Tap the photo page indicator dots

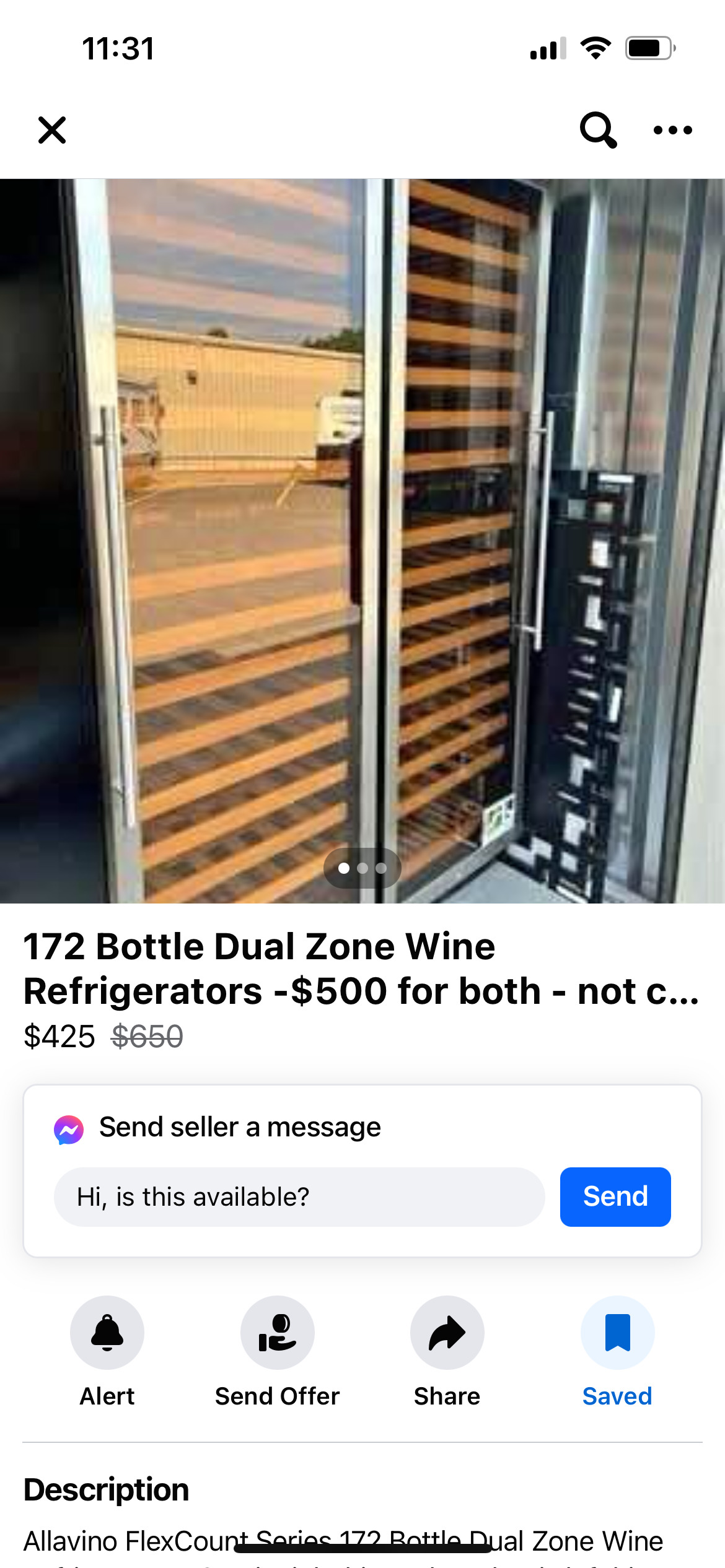362,868
